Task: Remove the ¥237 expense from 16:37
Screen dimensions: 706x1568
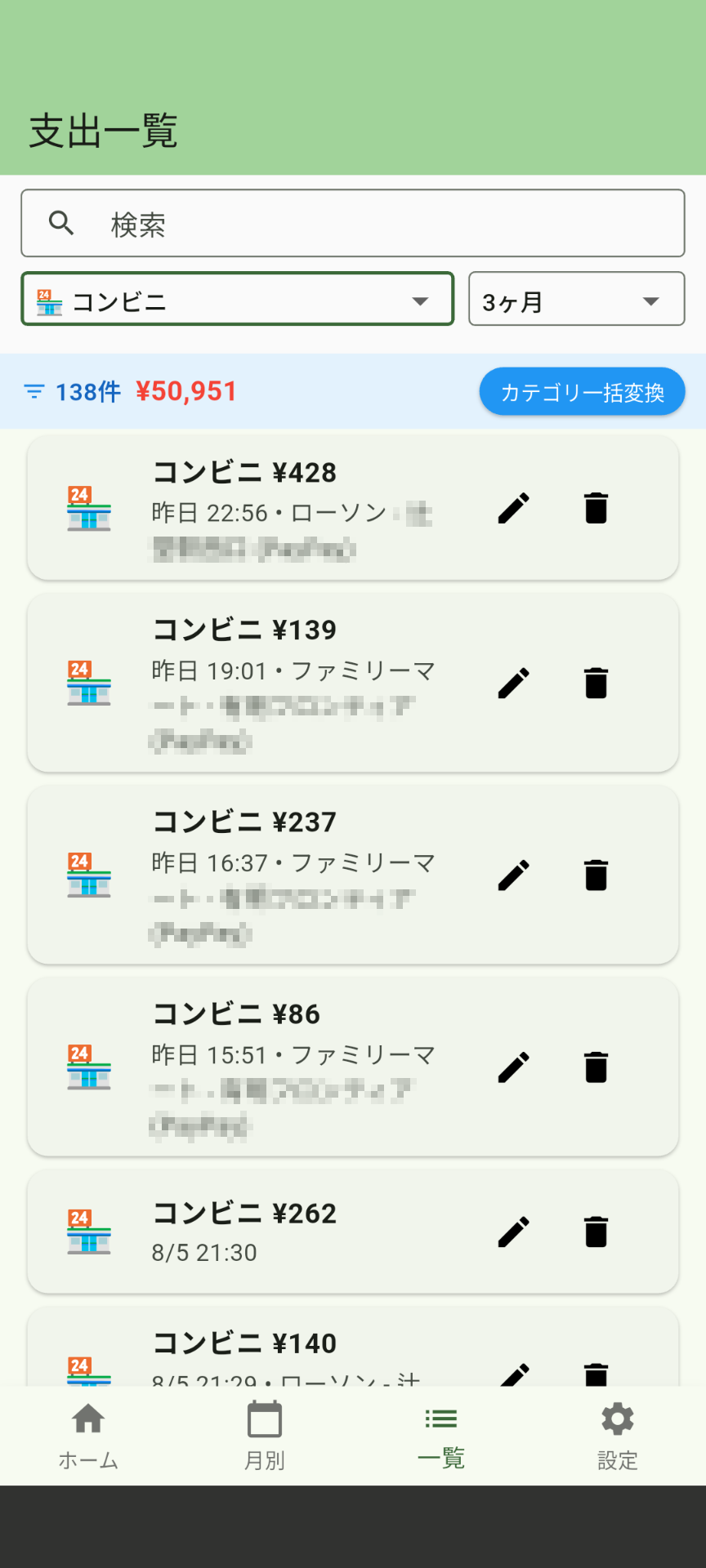Action: click(597, 875)
